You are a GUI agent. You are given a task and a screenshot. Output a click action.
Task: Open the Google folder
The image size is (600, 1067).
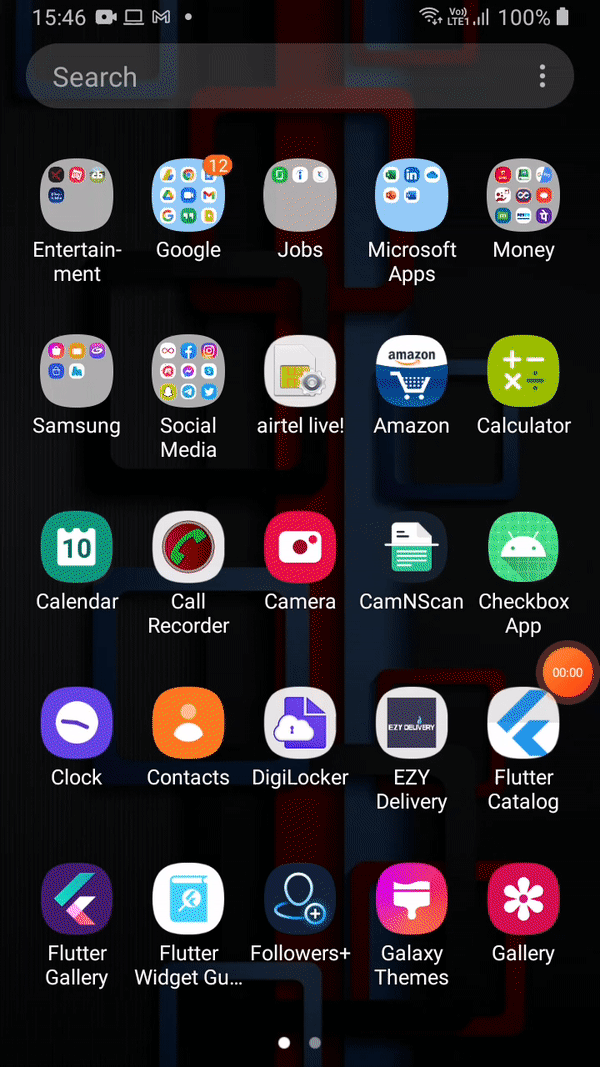(x=188, y=195)
